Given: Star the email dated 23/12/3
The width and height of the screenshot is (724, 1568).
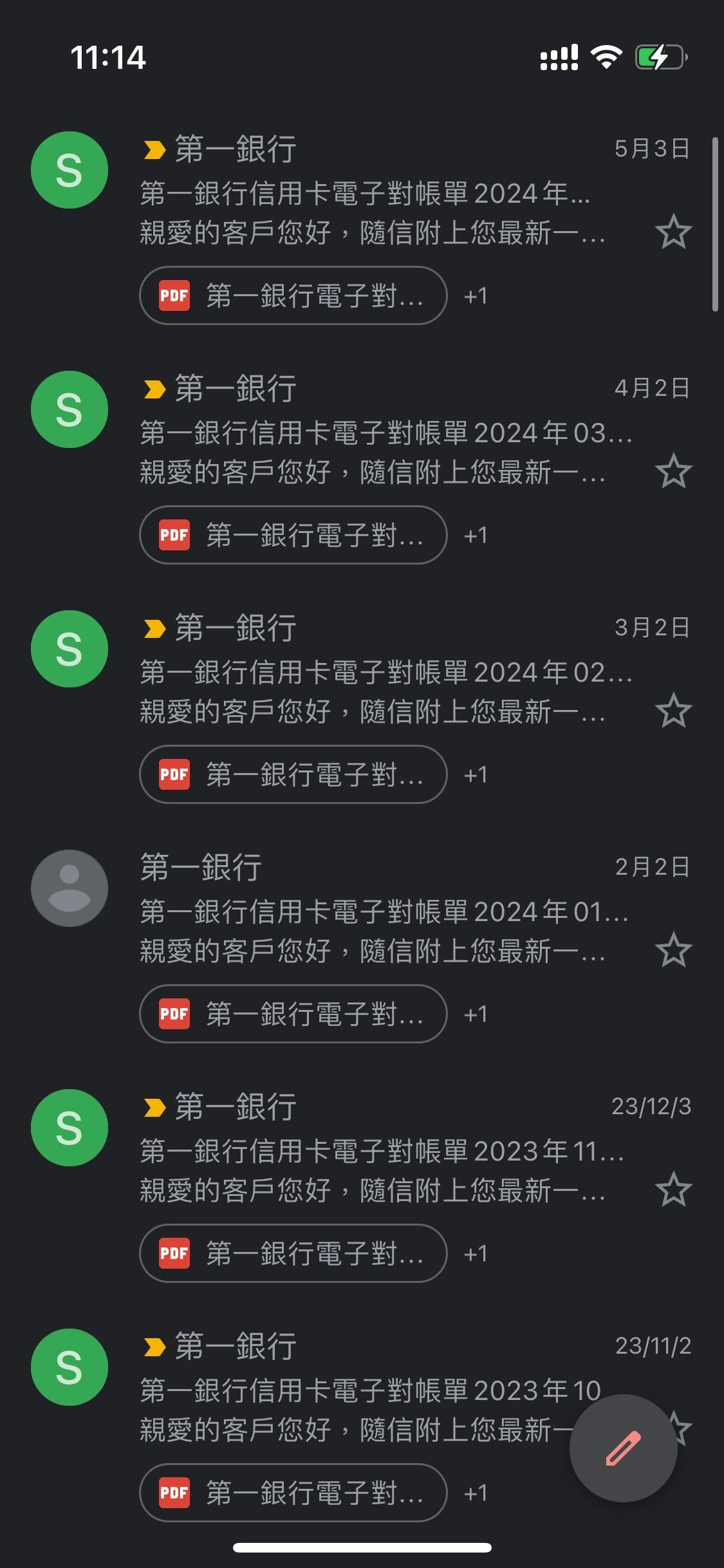Looking at the screenshot, I should (673, 1190).
